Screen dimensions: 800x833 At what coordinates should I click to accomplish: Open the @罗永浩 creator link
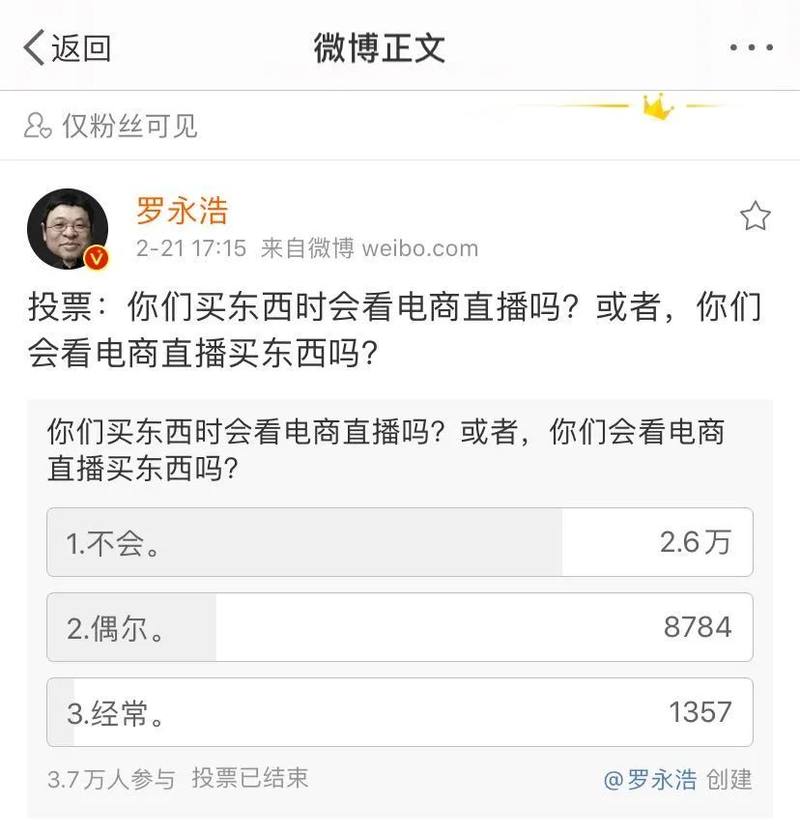pyautogui.click(x=650, y=779)
